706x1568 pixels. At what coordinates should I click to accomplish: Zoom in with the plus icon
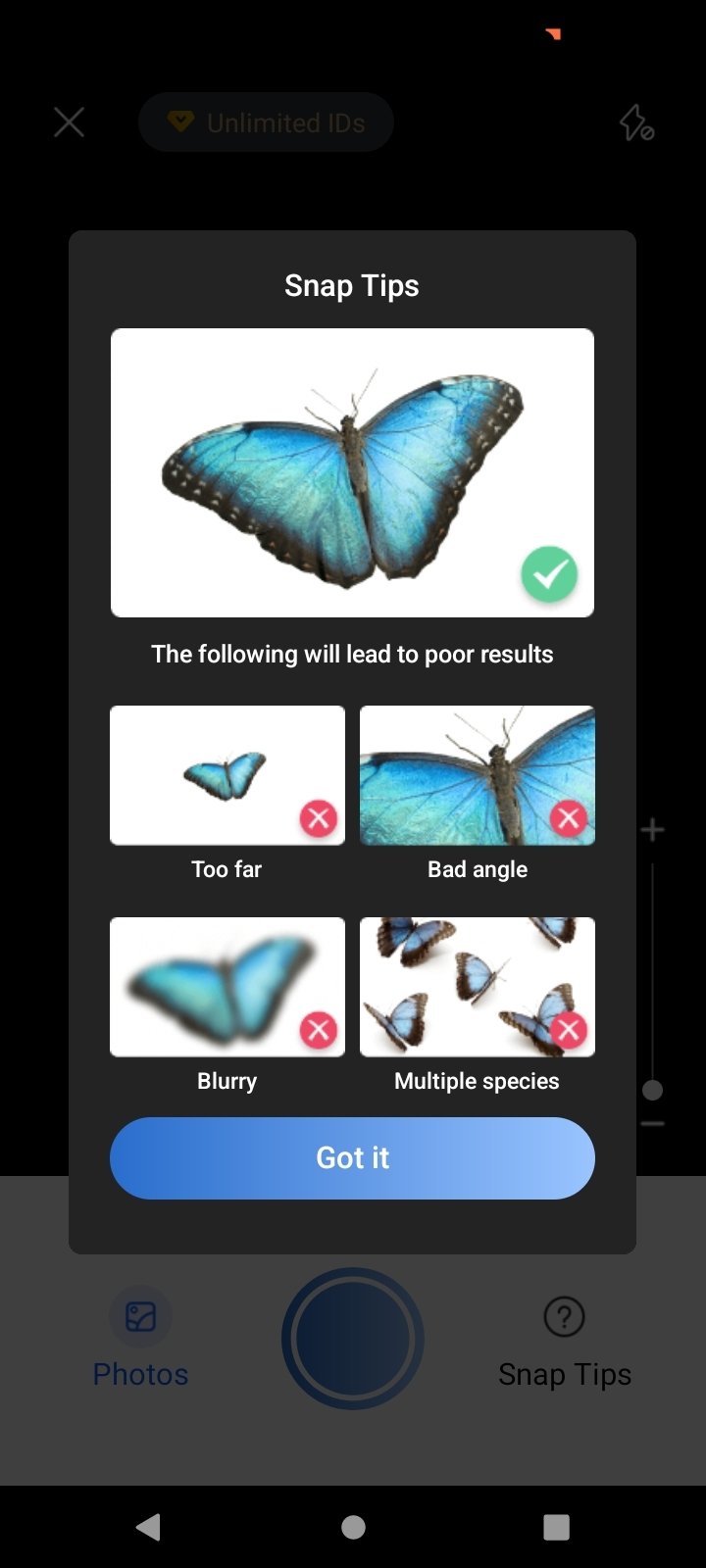[x=652, y=830]
